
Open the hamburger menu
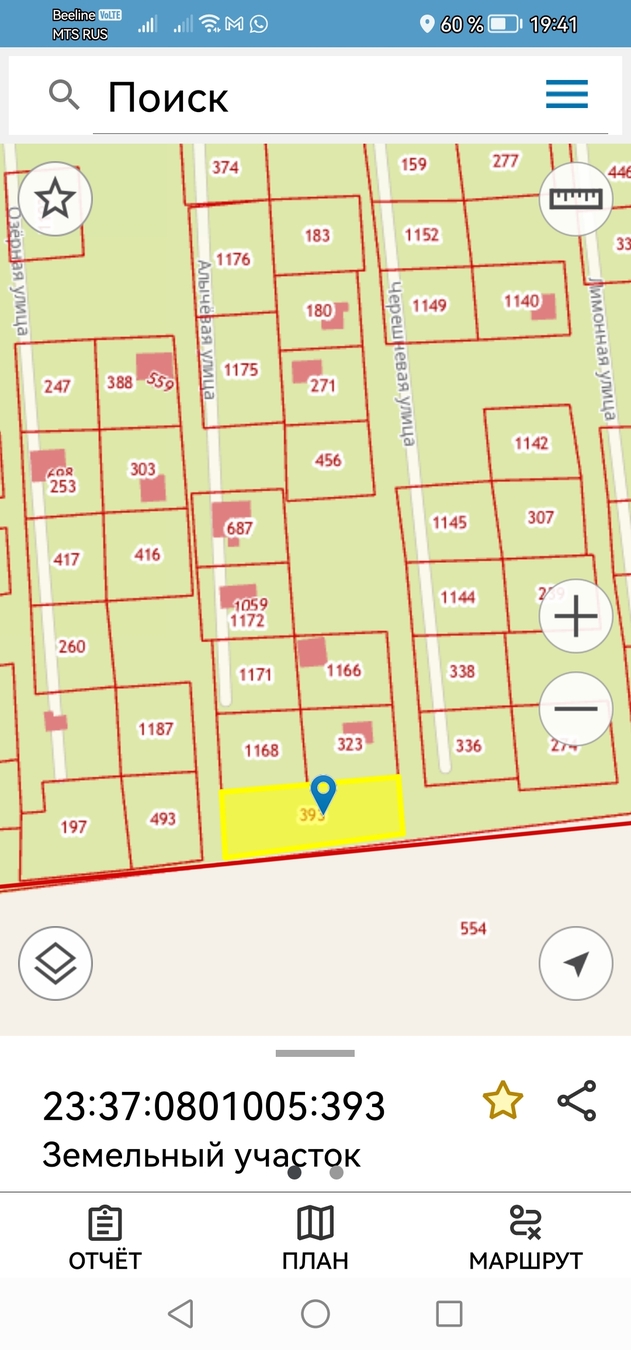click(567, 95)
